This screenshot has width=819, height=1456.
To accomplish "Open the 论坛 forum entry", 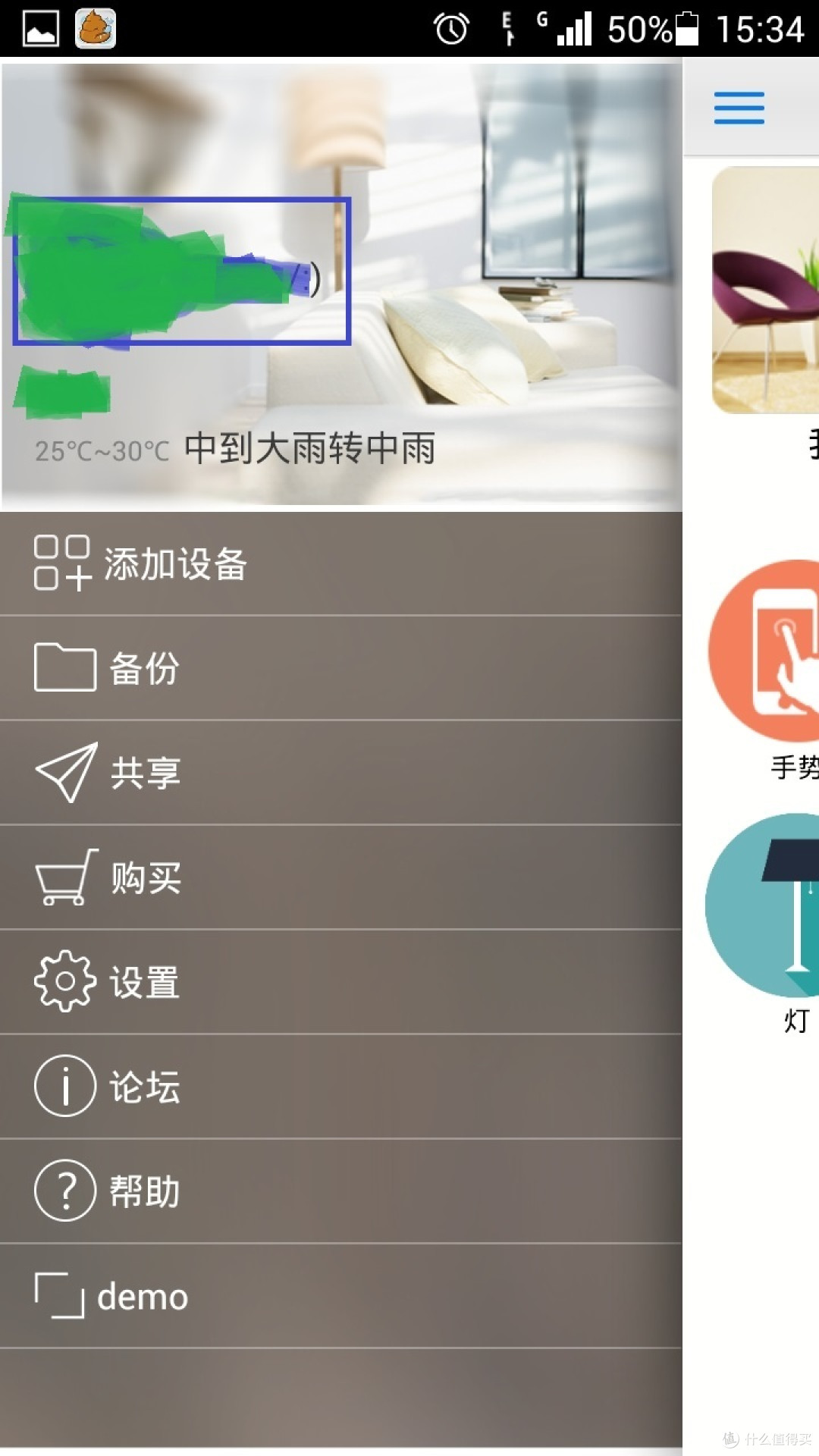I will [341, 1087].
